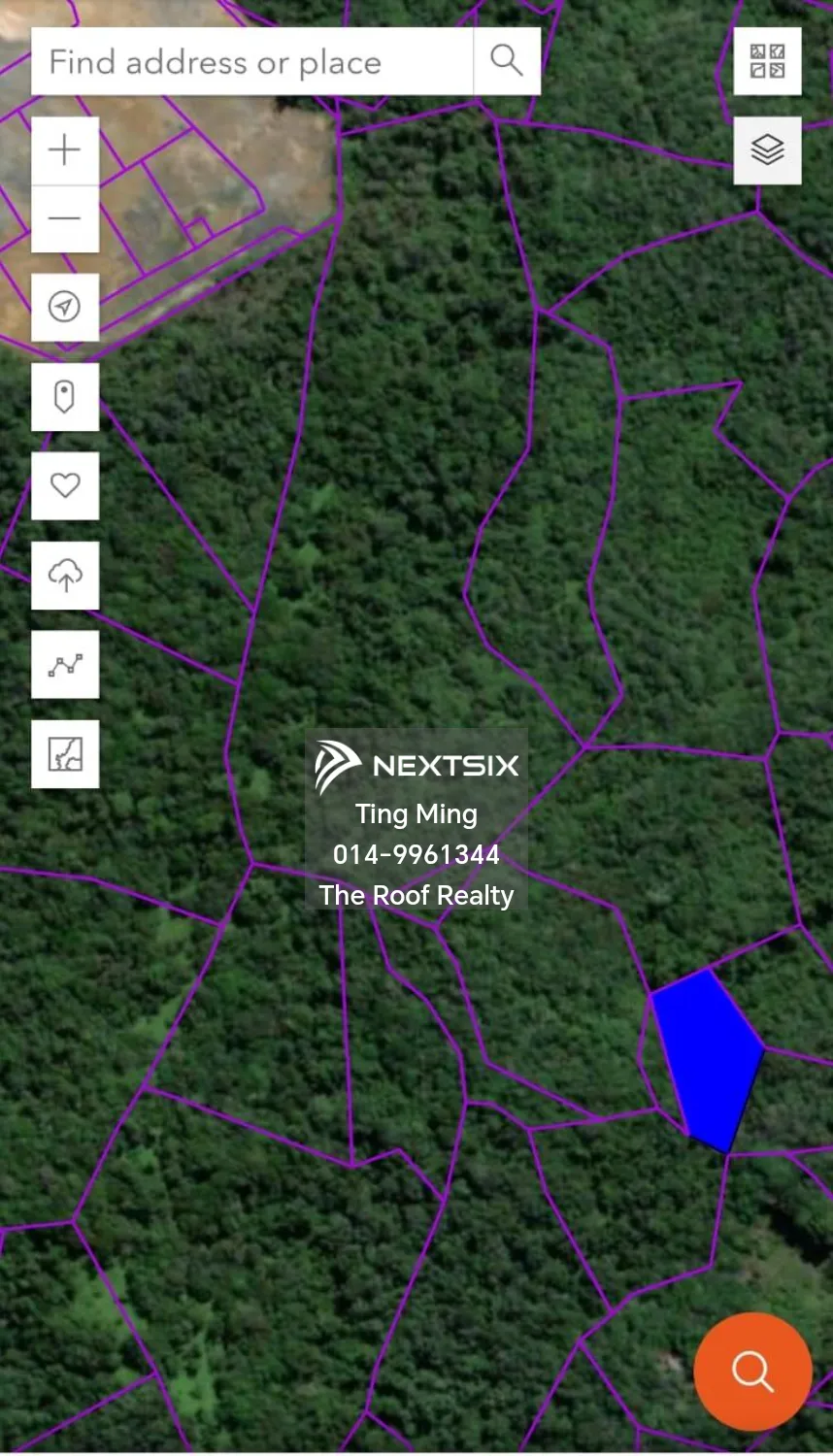Tap the orange floating search button
This screenshot has width=833, height=1456.
click(752, 1372)
